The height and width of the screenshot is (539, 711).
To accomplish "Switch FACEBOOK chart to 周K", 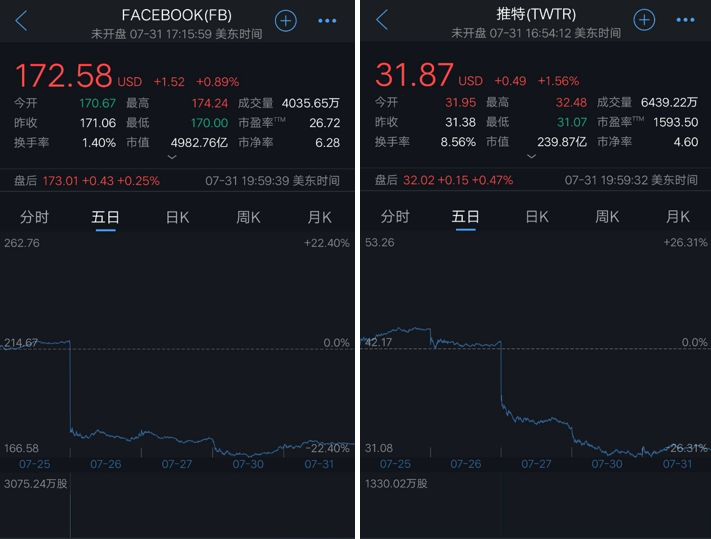I will pyautogui.click(x=248, y=217).
